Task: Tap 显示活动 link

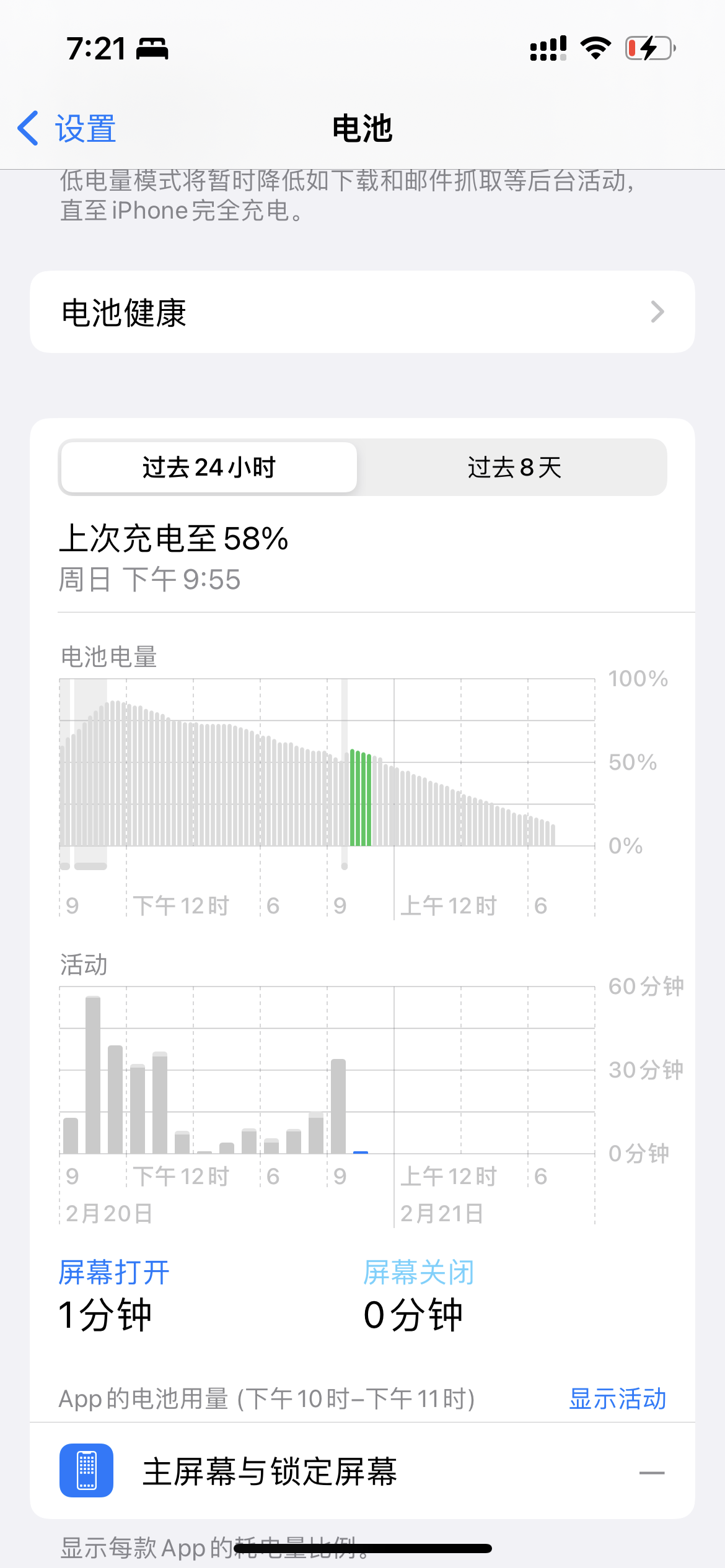Action: [x=617, y=1399]
